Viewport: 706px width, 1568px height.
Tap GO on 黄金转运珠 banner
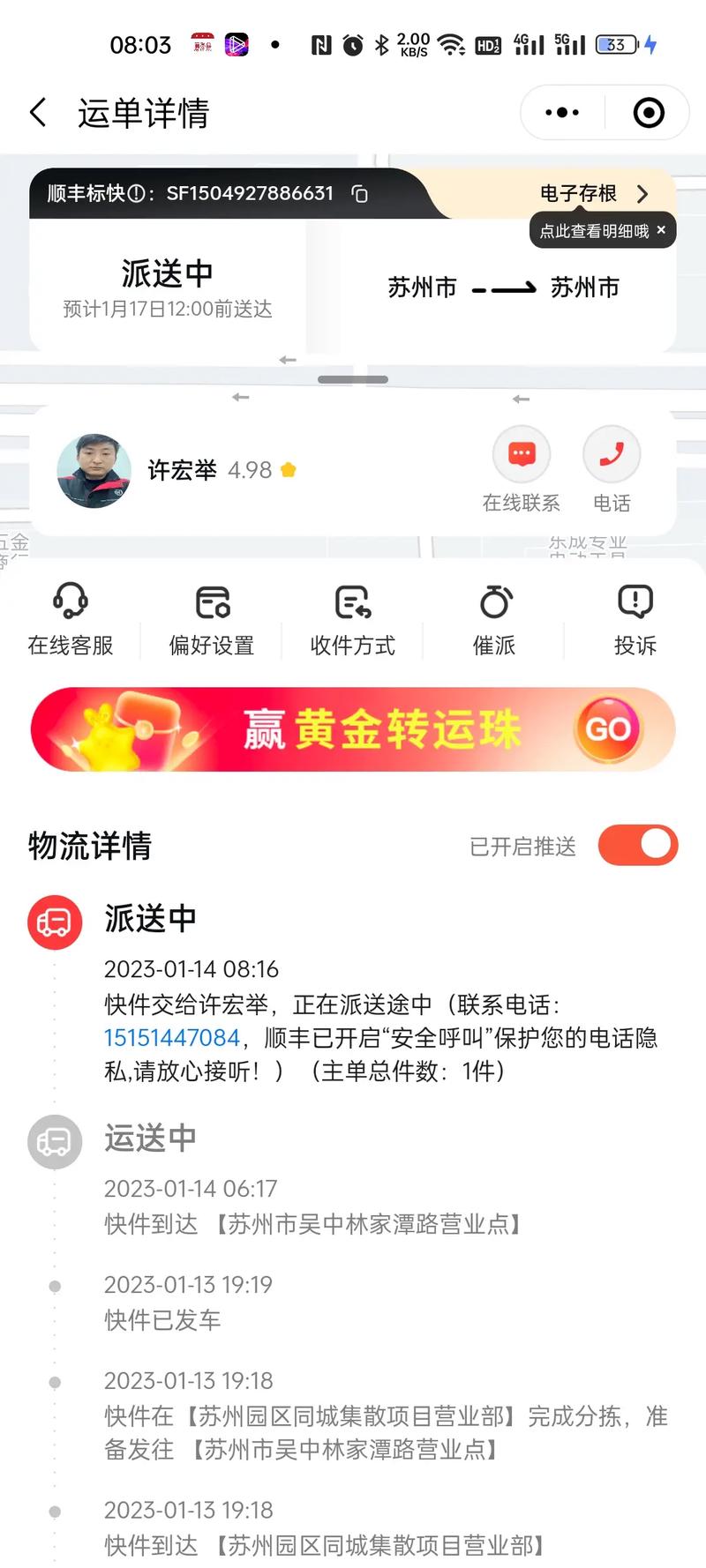pyautogui.click(x=609, y=729)
